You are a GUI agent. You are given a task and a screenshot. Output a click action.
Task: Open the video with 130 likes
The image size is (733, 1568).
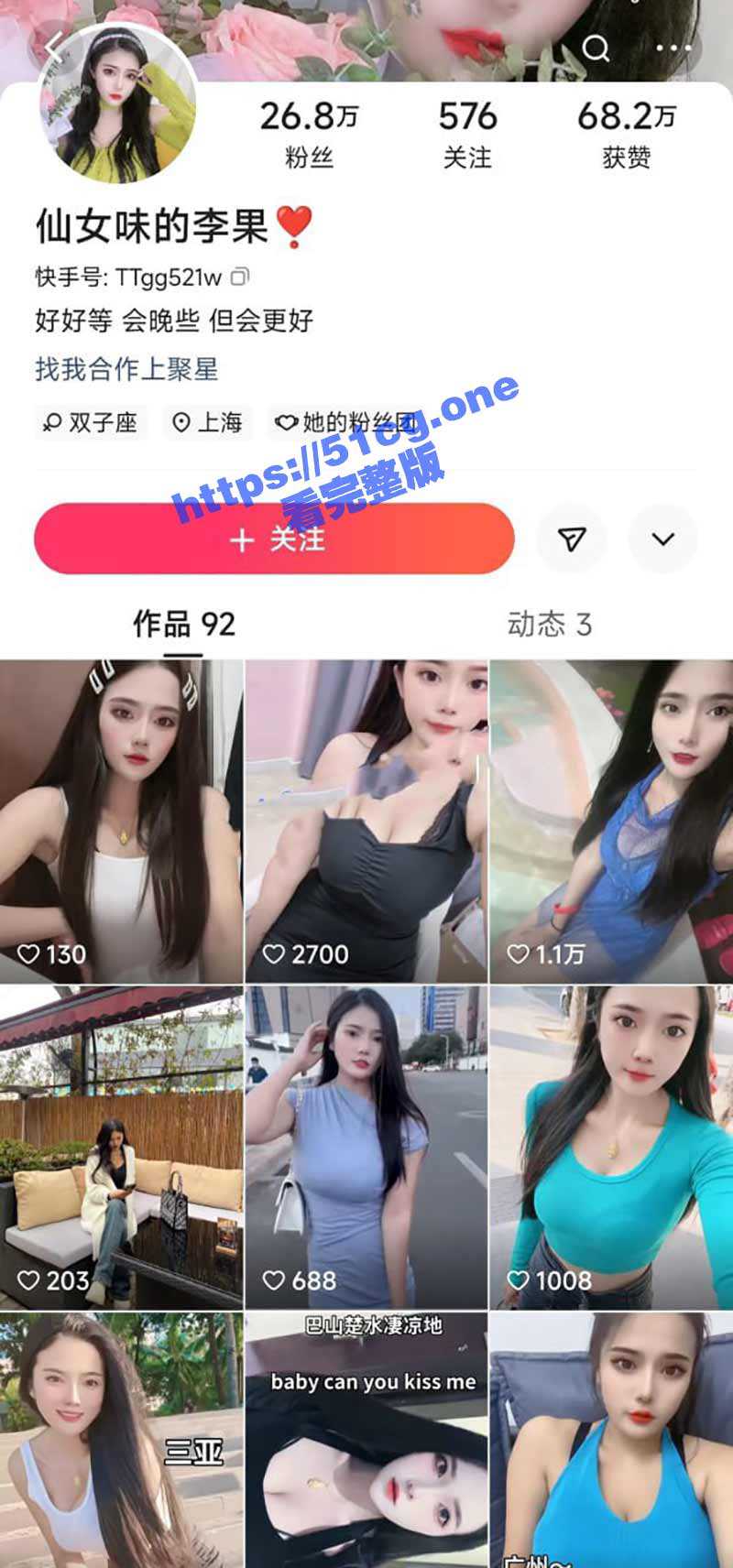tap(121, 821)
